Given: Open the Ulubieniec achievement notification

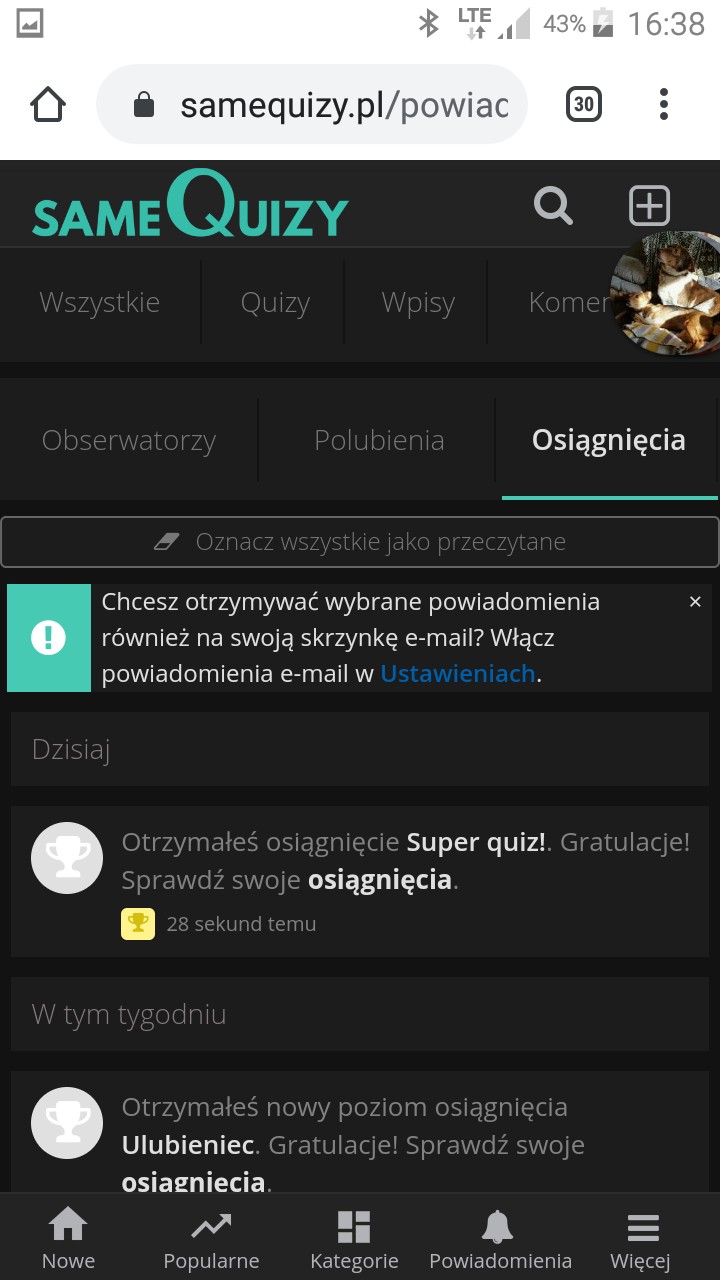Looking at the screenshot, I should [x=189, y=1145].
